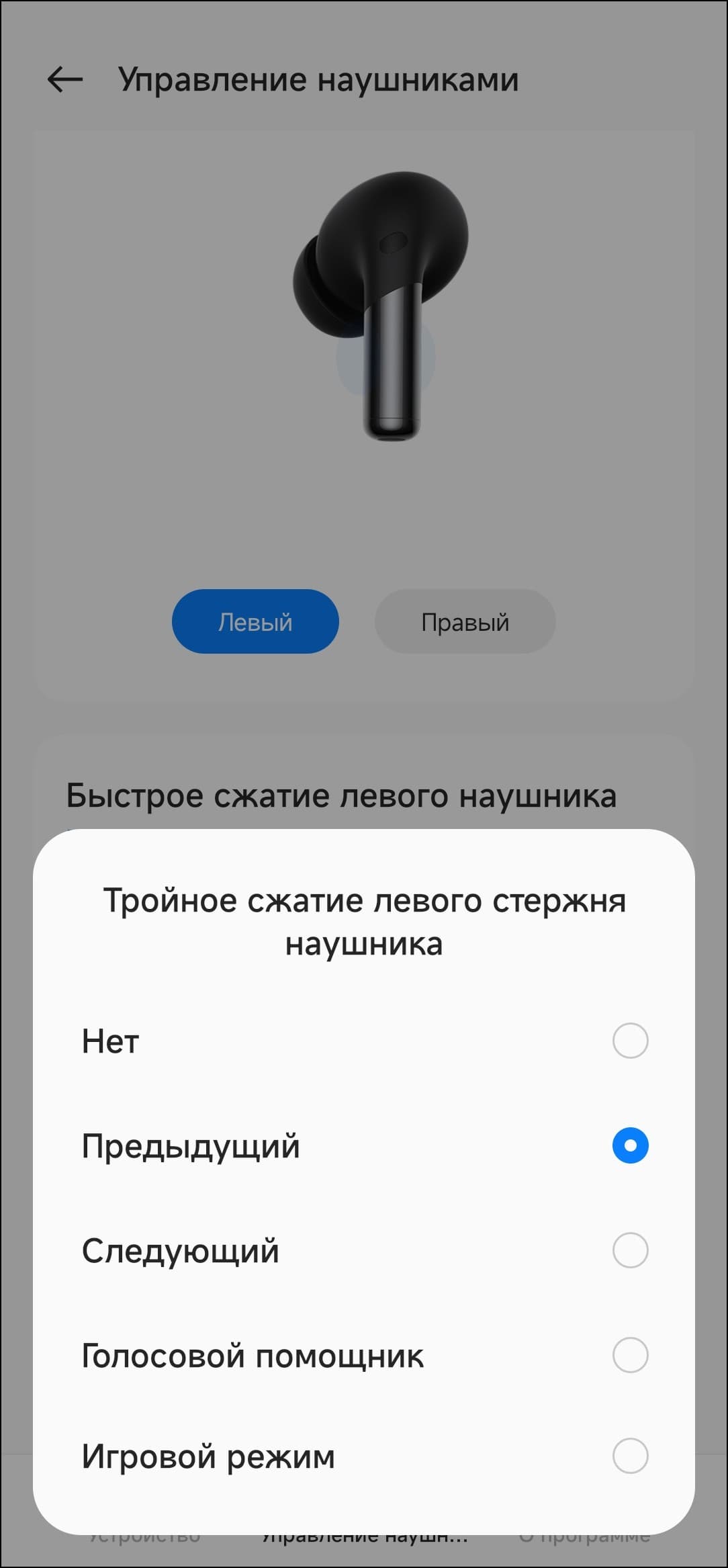
Task: Switch to the Правый earbud
Action: 465,622
